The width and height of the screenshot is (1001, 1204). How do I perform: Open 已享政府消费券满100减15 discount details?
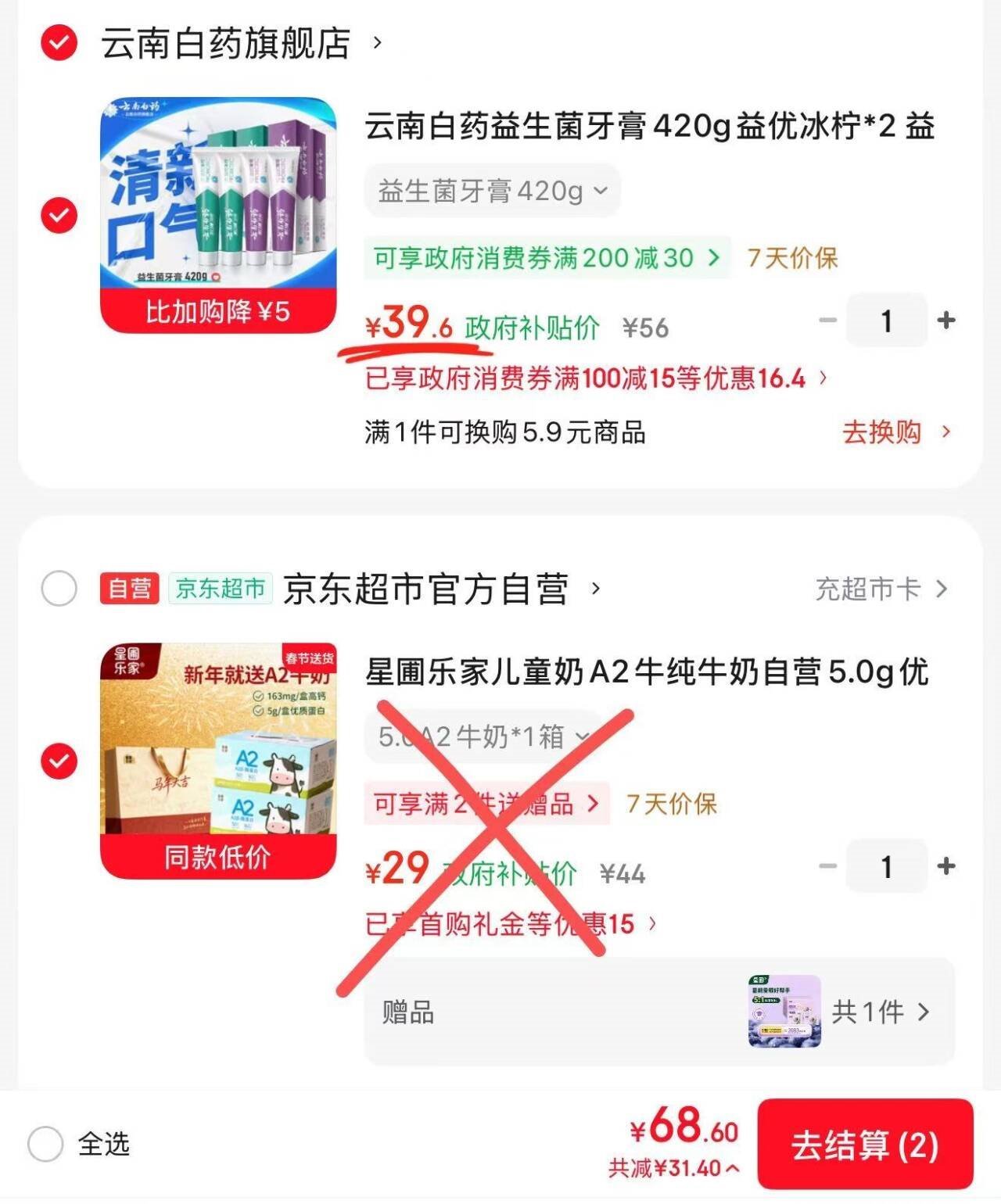(x=594, y=378)
